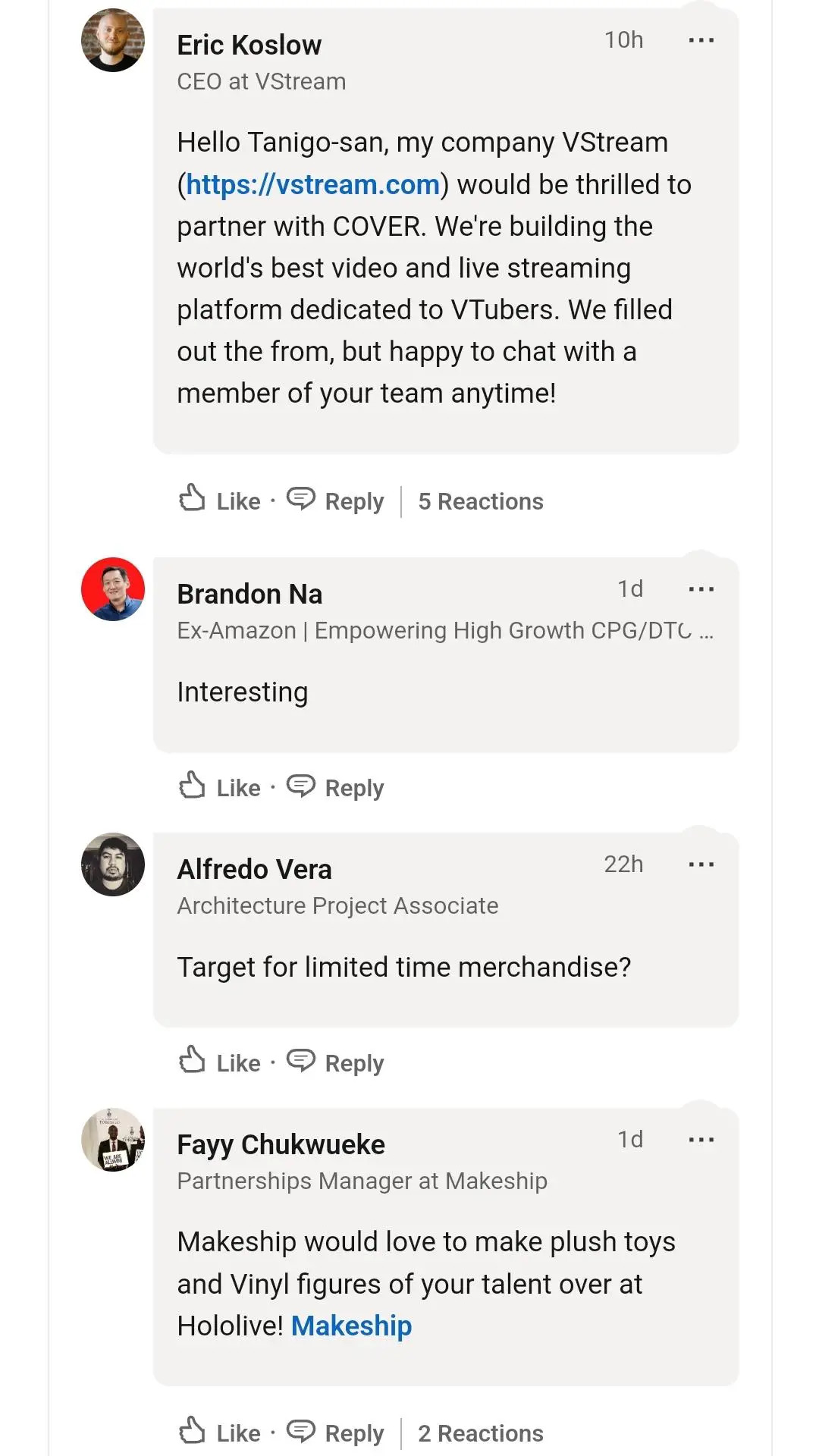Reply to Alfredo Vera's comment
This screenshot has height=1456, width=819.
[335, 1062]
